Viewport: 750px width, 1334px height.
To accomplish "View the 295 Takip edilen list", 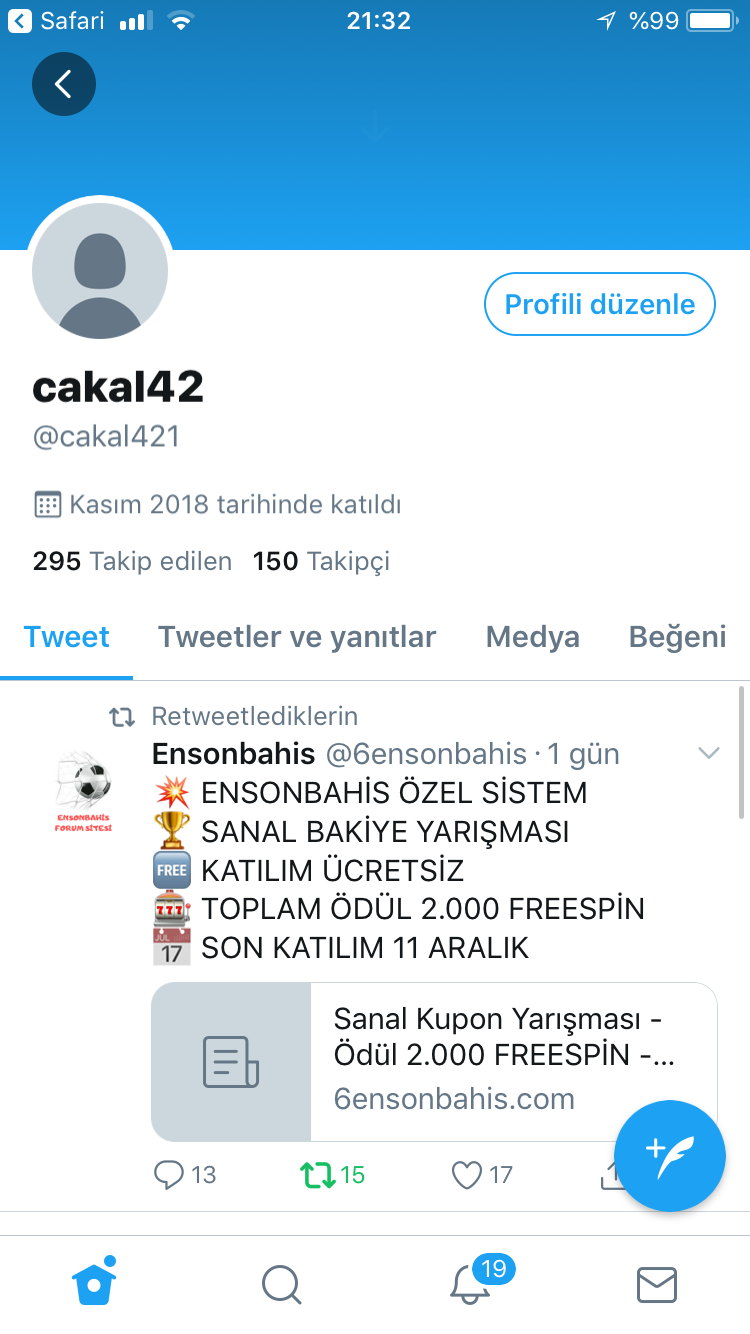I will pos(132,561).
